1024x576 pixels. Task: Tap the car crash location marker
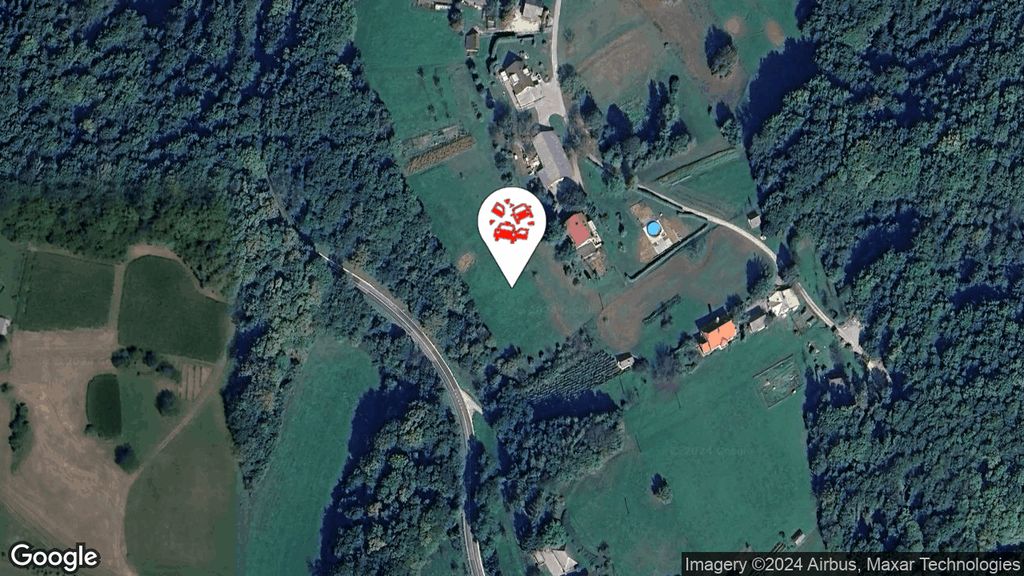coord(512,224)
